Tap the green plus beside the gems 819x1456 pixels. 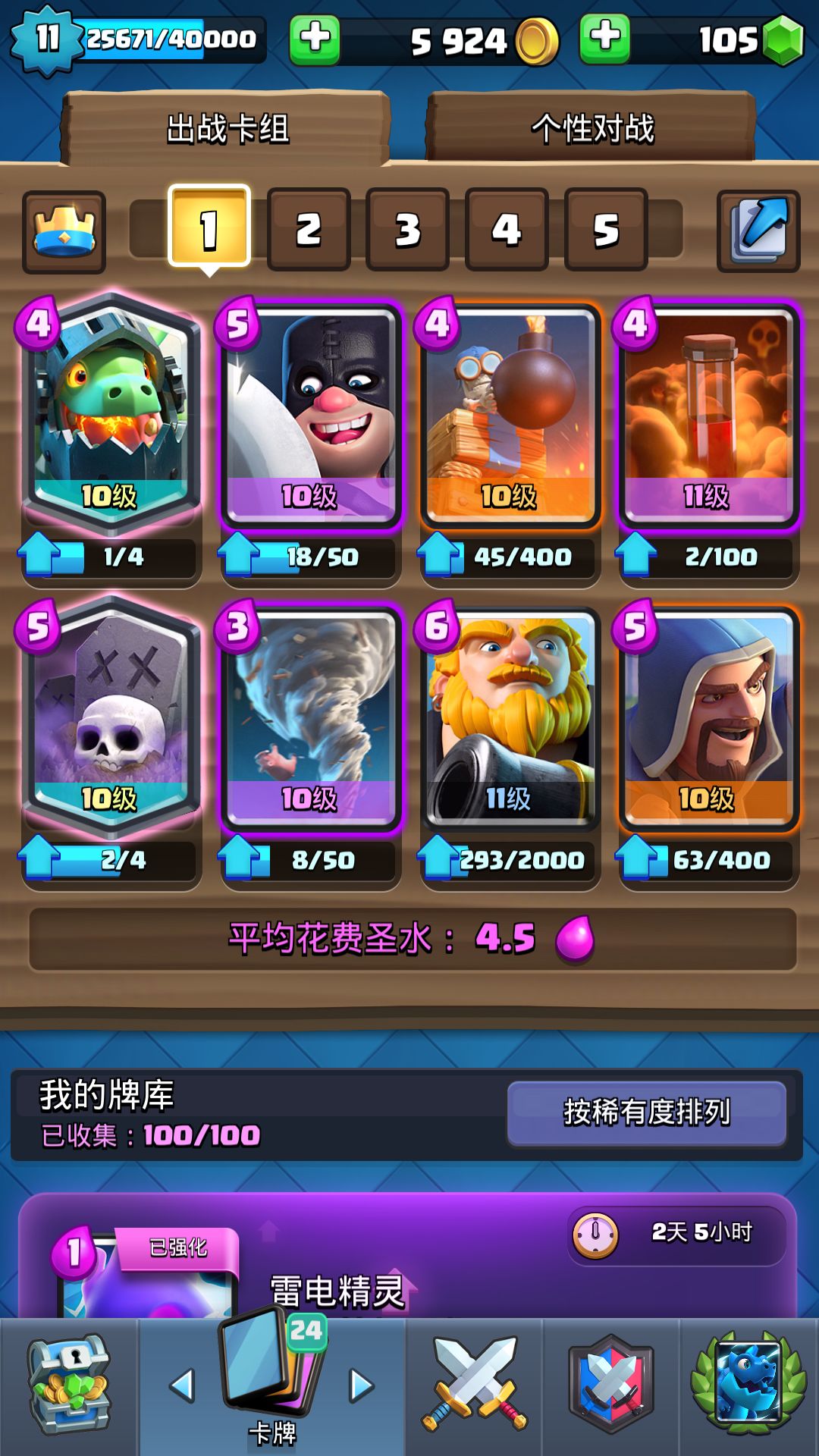coord(604,38)
